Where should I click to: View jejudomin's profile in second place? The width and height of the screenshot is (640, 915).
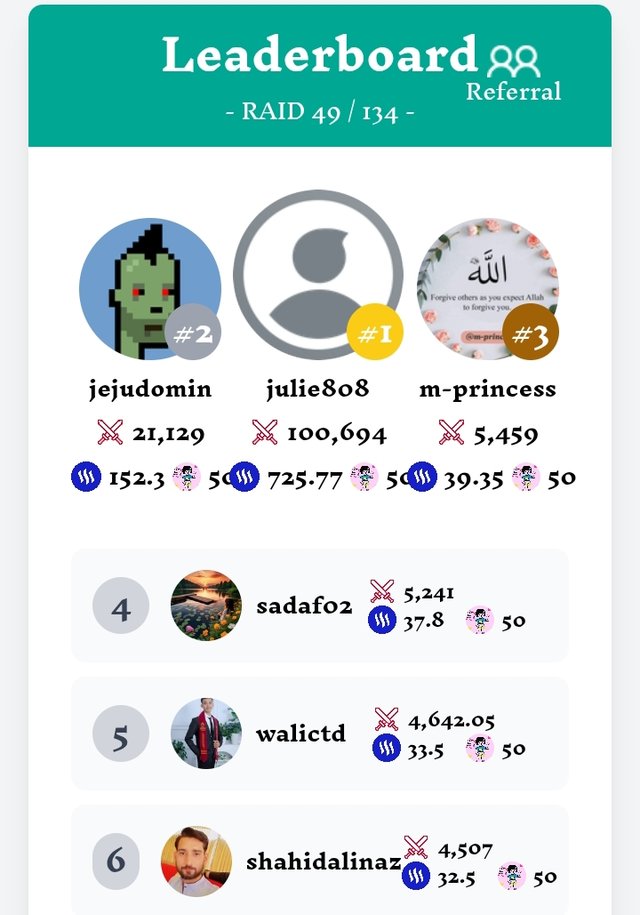point(150,290)
